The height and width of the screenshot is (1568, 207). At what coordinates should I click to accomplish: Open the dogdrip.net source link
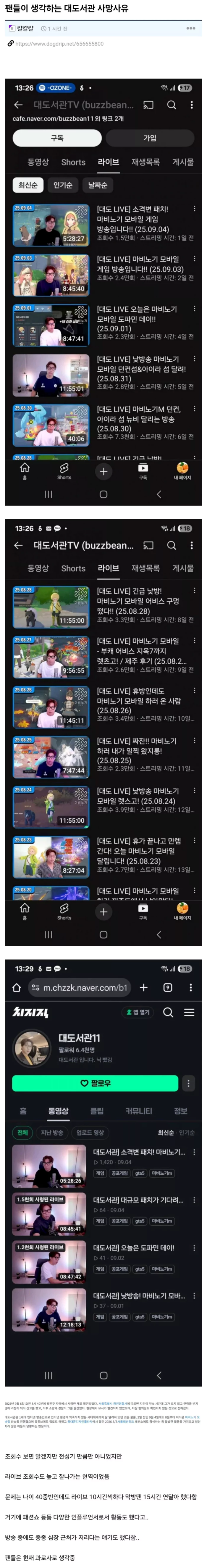click(x=59, y=44)
